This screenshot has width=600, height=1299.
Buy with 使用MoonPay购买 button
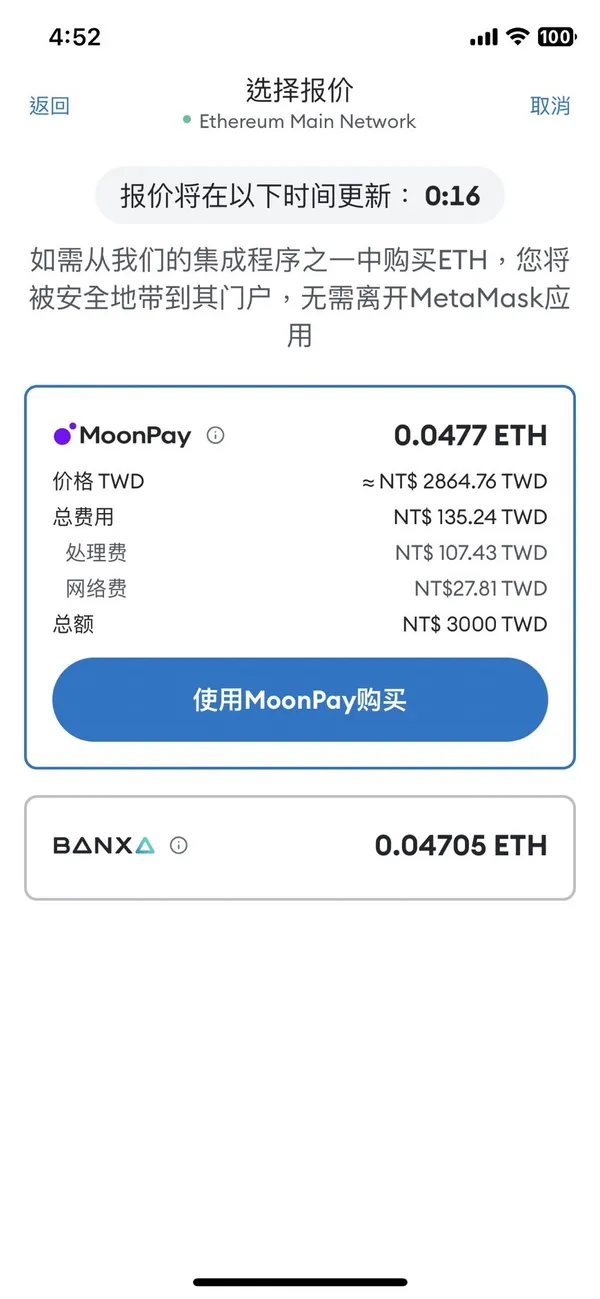tap(300, 700)
